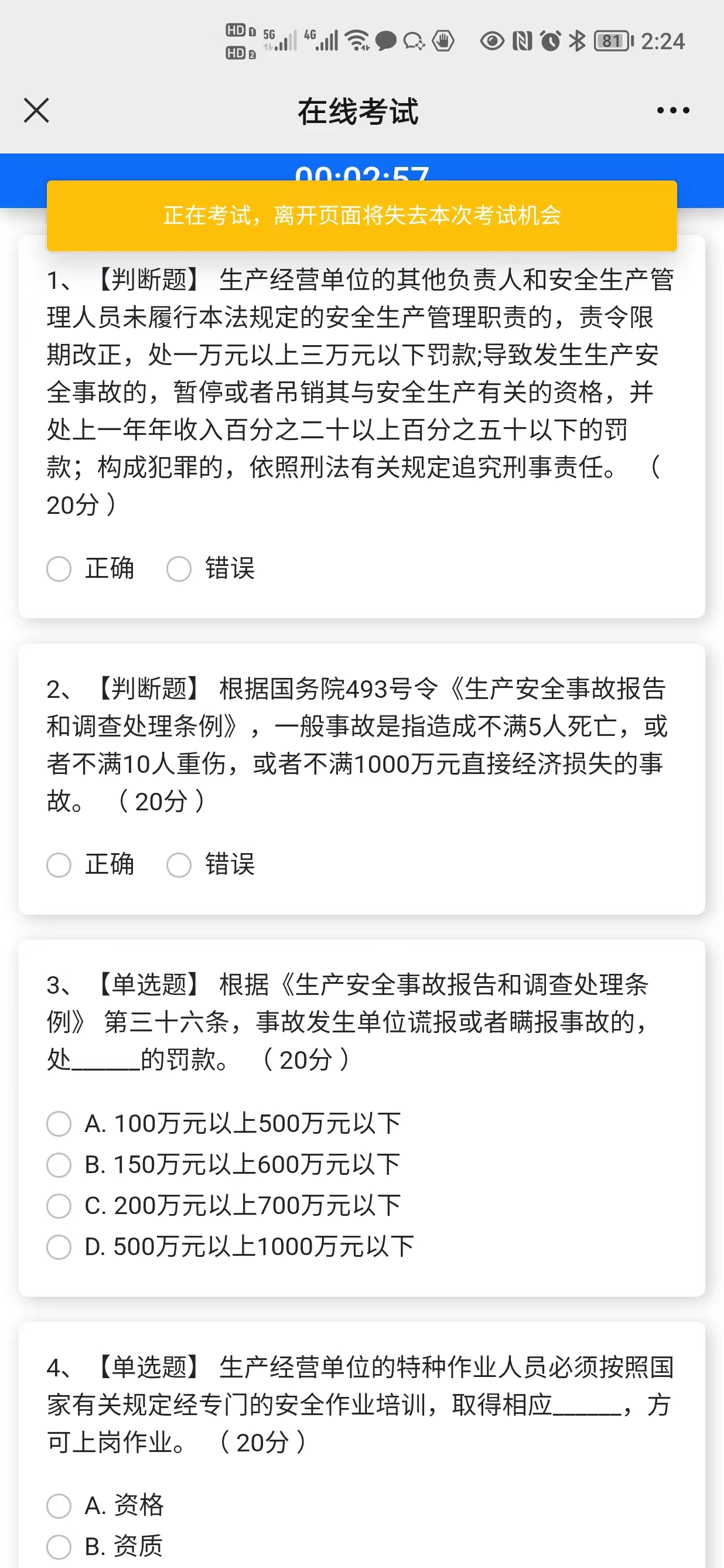The image size is (724, 1568).
Task: Mark question 2 as 正确
Action: (x=59, y=865)
